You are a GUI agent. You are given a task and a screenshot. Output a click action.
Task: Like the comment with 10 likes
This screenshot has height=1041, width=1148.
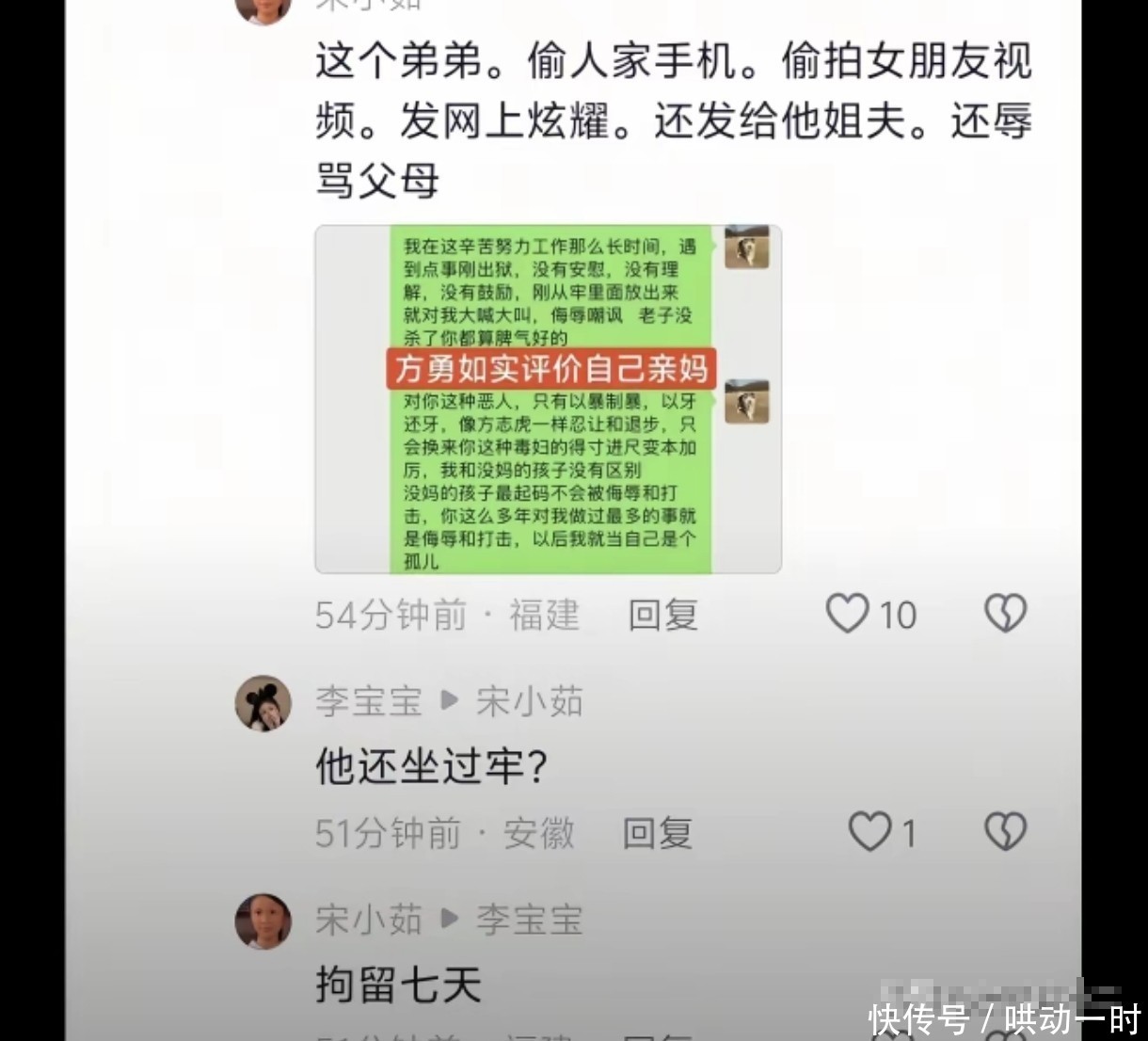(847, 614)
